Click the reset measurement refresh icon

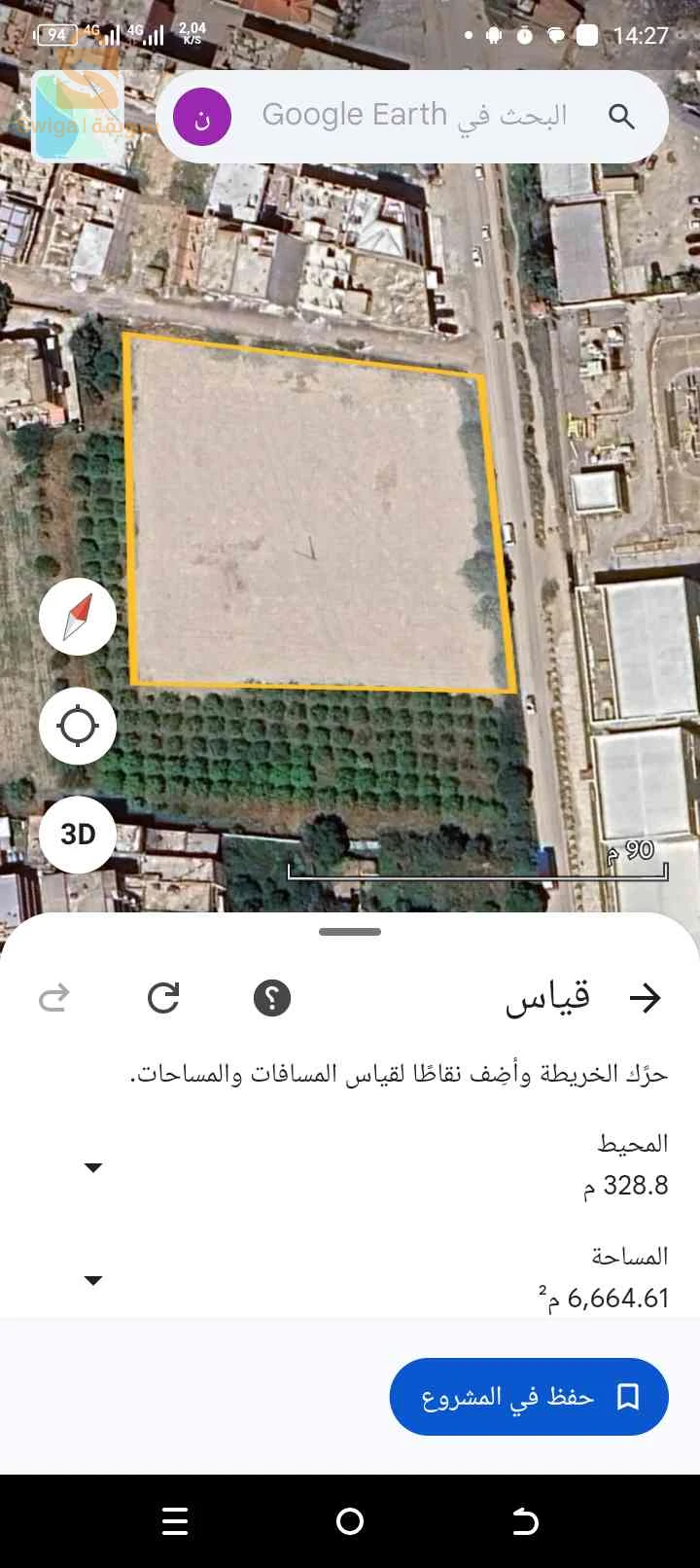point(162,997)
